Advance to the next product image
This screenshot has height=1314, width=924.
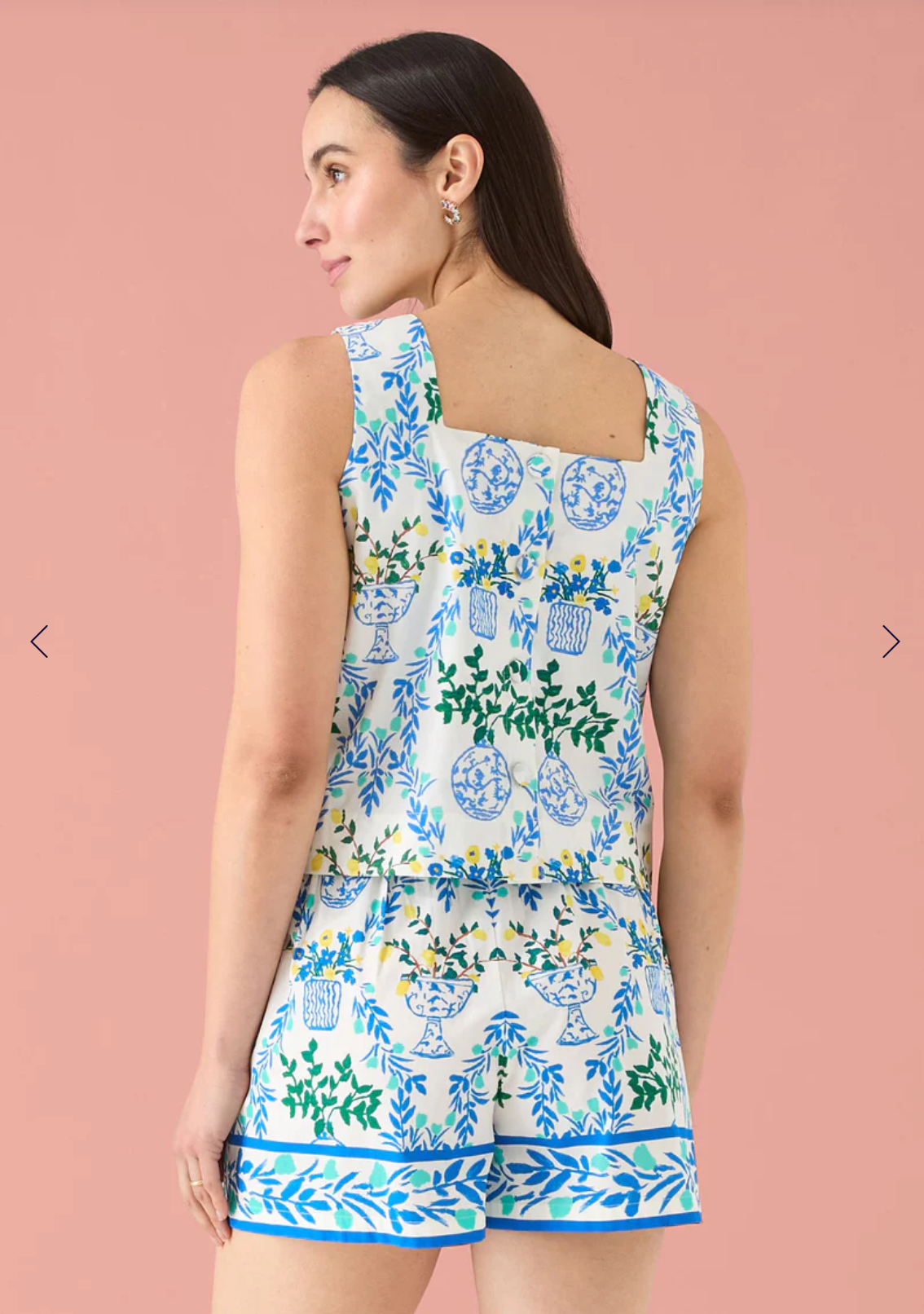click(890, 642)
